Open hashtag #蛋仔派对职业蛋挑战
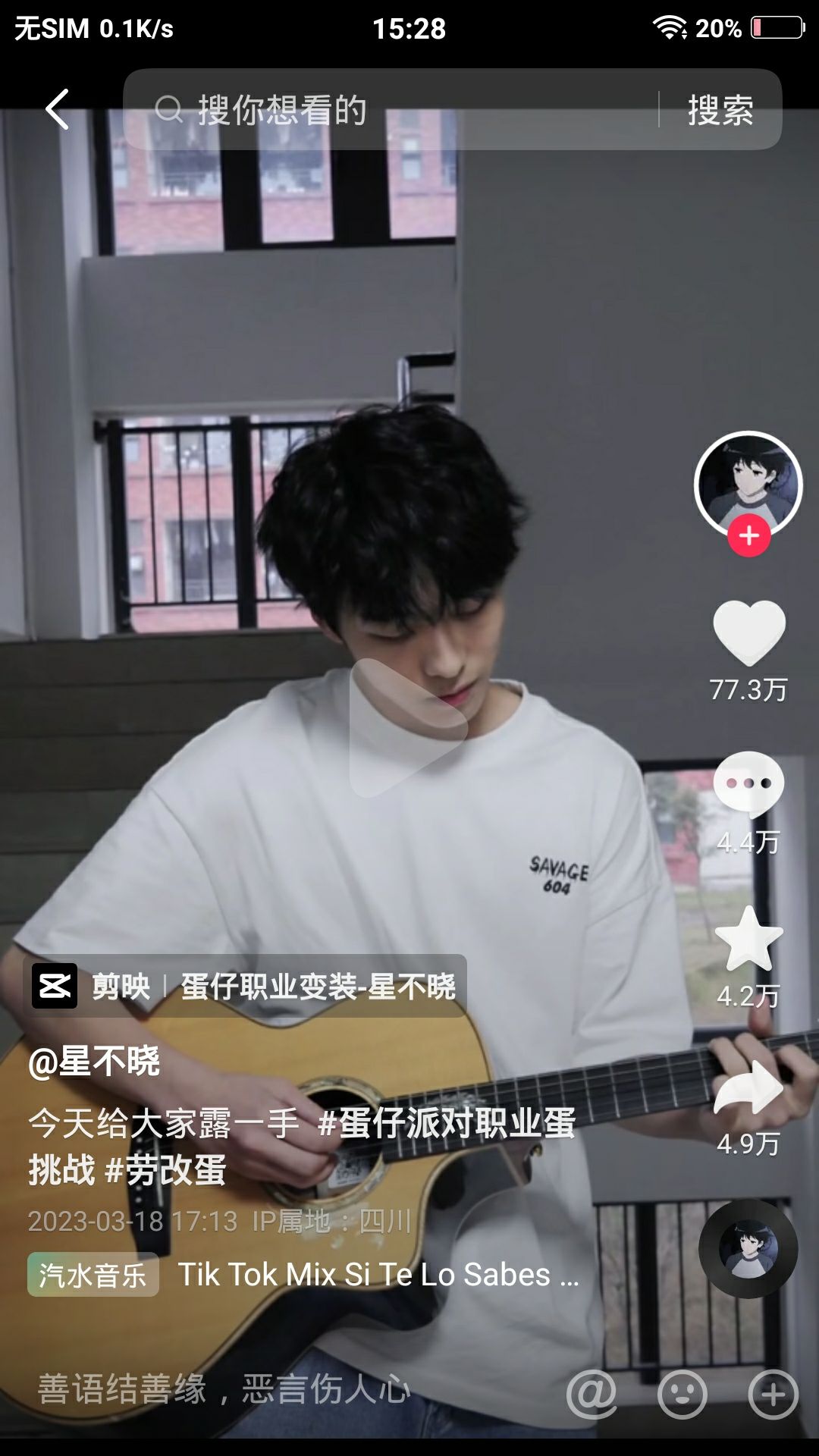 coord(447,1123)
